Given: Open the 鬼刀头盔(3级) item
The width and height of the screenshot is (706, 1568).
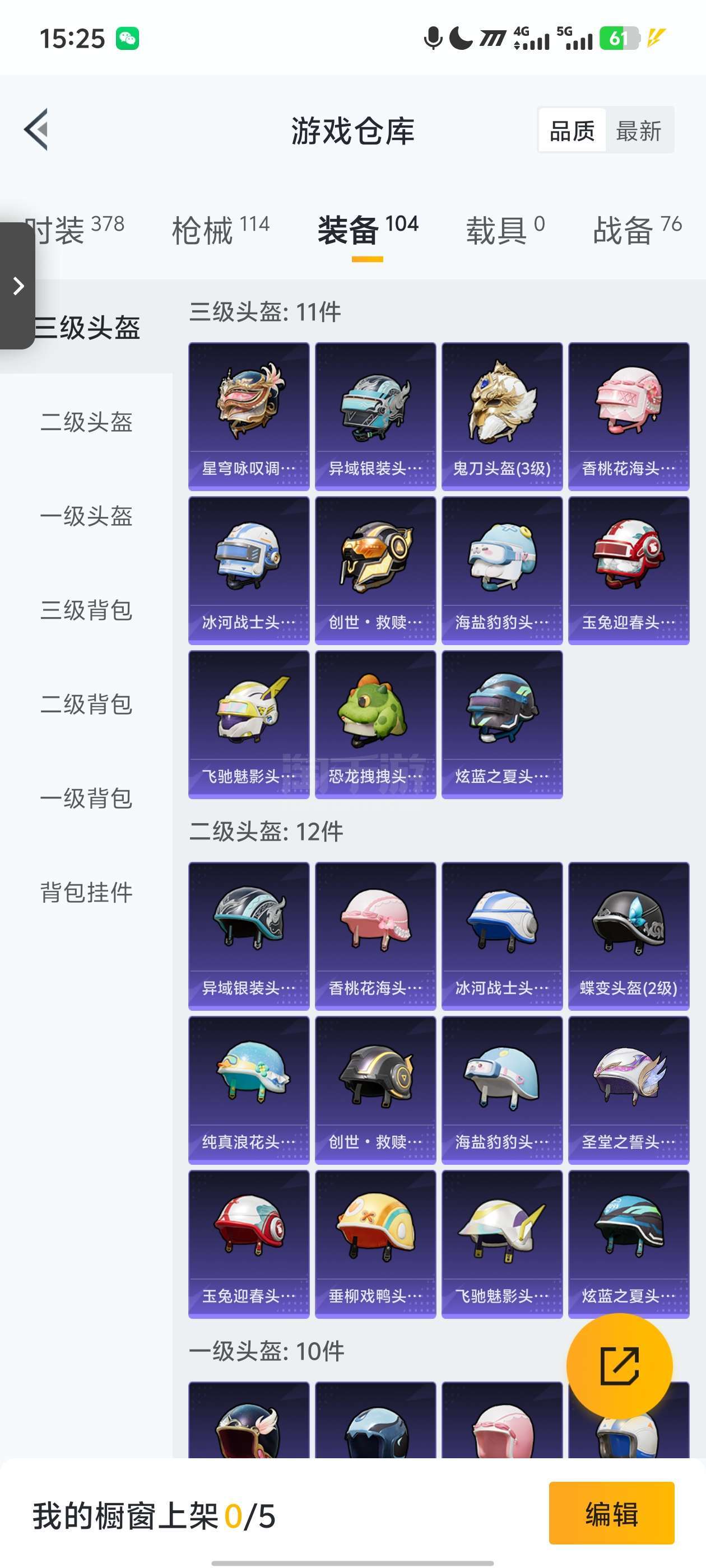Looking at the screenshot, I should coord(501,416).
